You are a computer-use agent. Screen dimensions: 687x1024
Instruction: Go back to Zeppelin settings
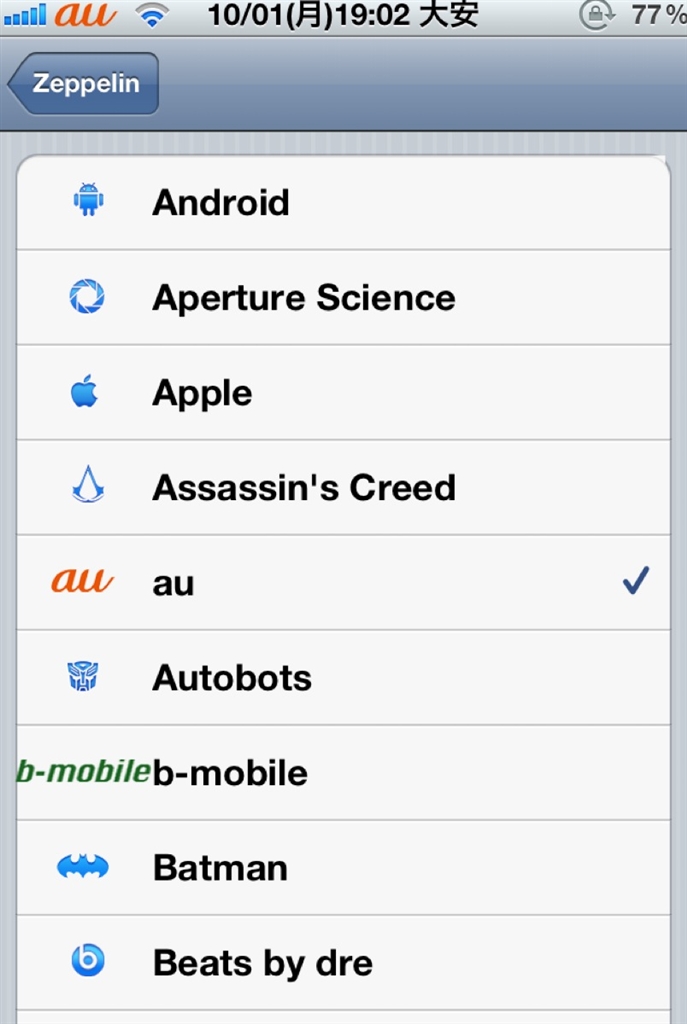tap(85, 83)
